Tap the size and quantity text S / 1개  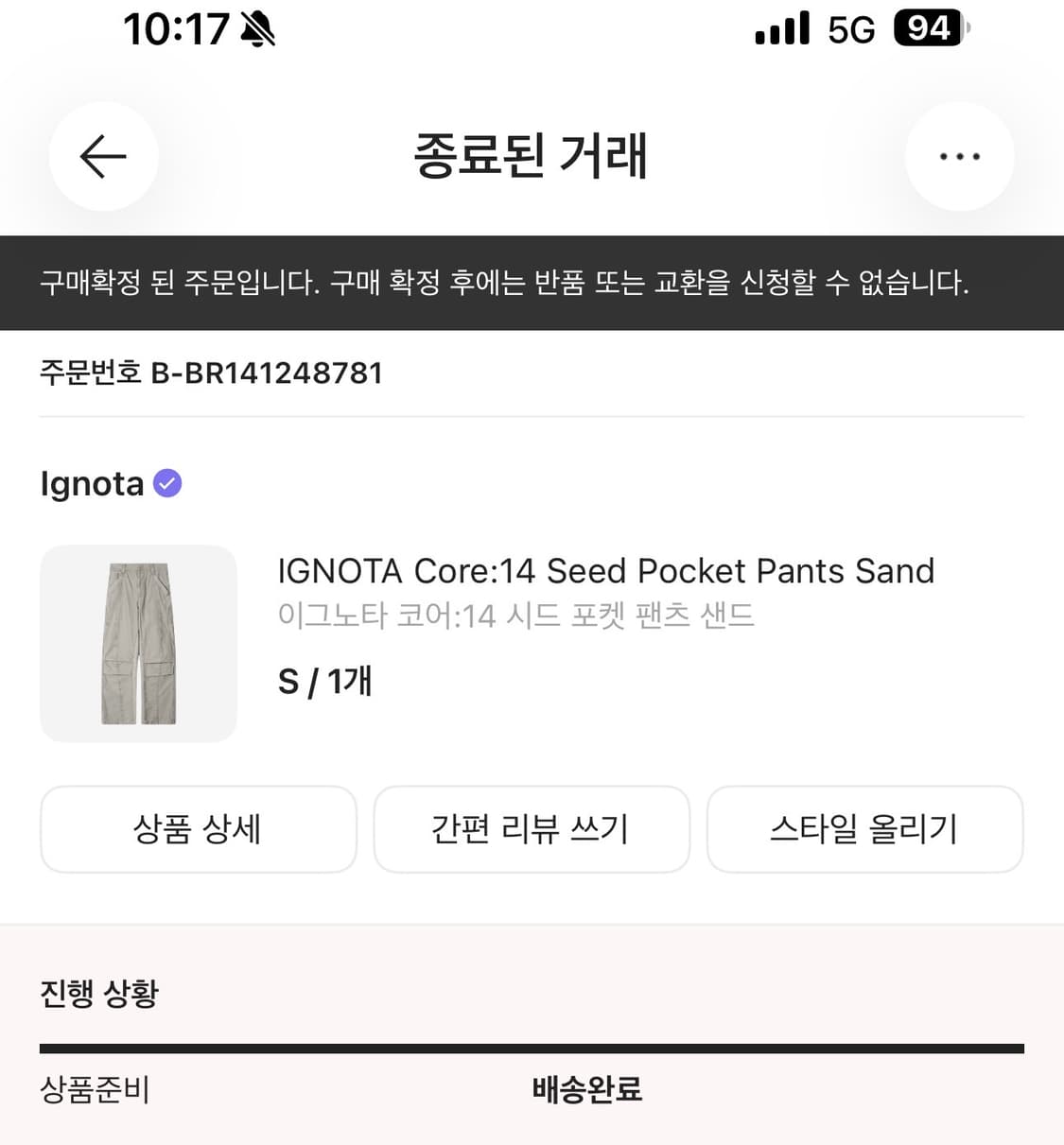pos(323,681)
